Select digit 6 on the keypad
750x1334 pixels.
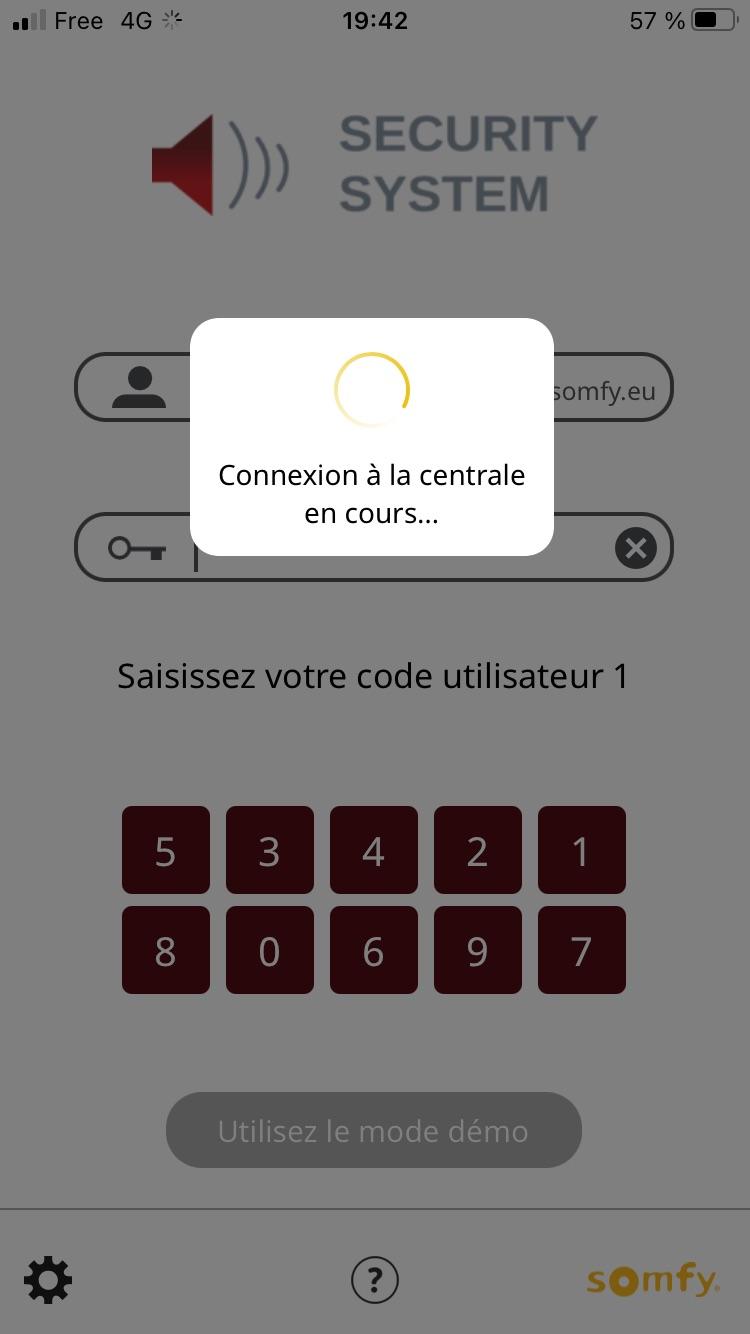pos(374,950)
